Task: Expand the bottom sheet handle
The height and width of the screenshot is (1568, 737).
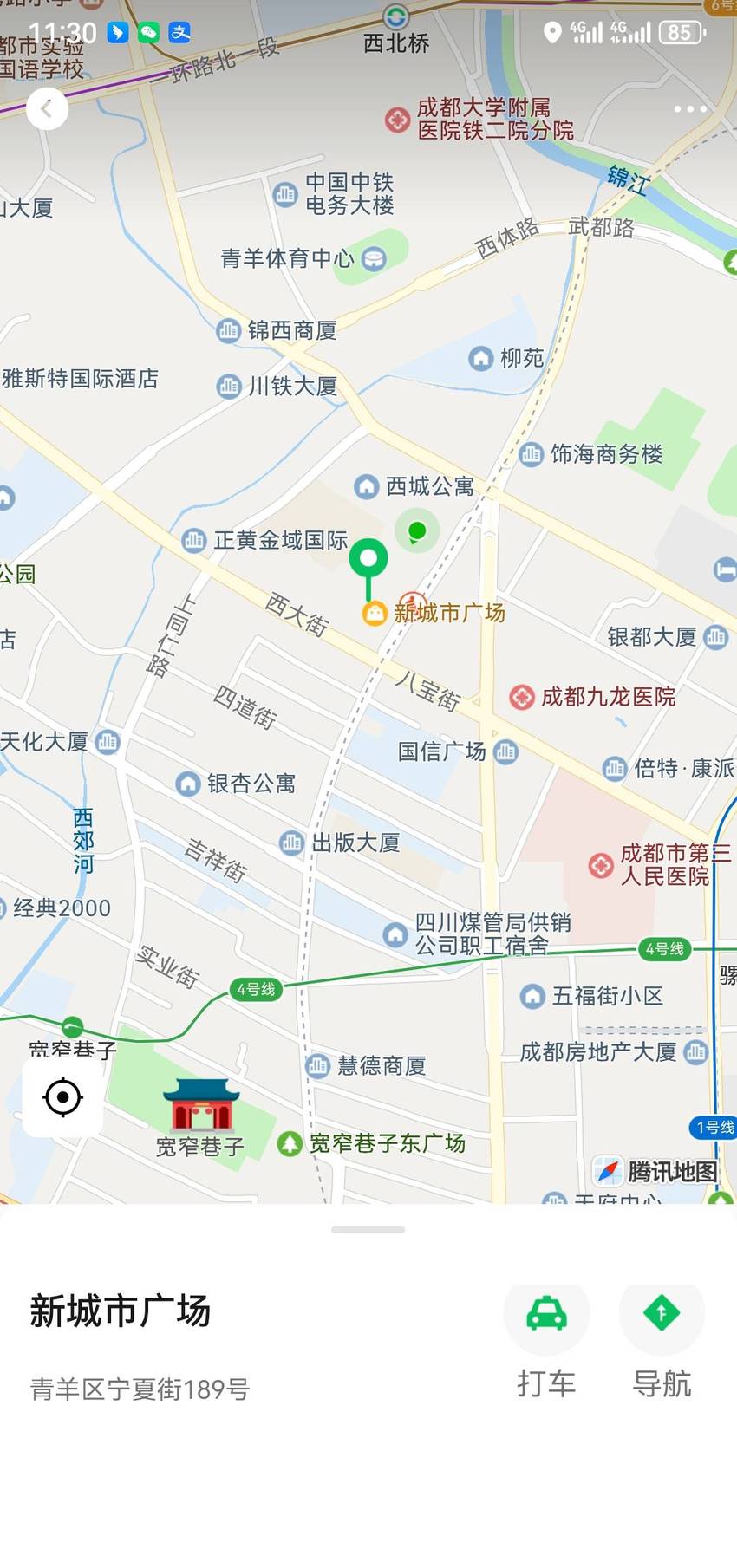Action: [x=368, y=1229]
